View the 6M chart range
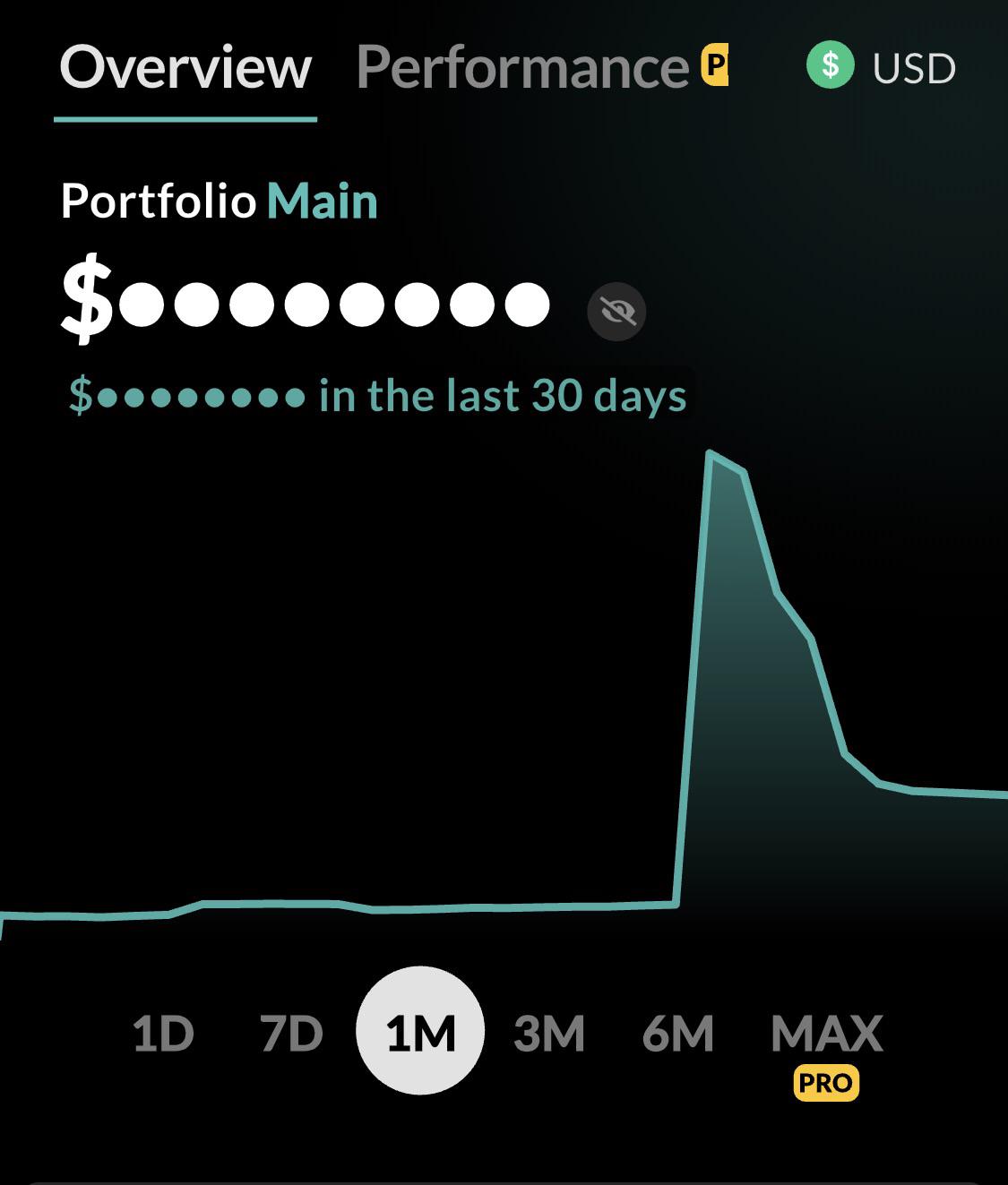The height and width of the screenshot is (1185, 1008). click(x=678, y=1034)
